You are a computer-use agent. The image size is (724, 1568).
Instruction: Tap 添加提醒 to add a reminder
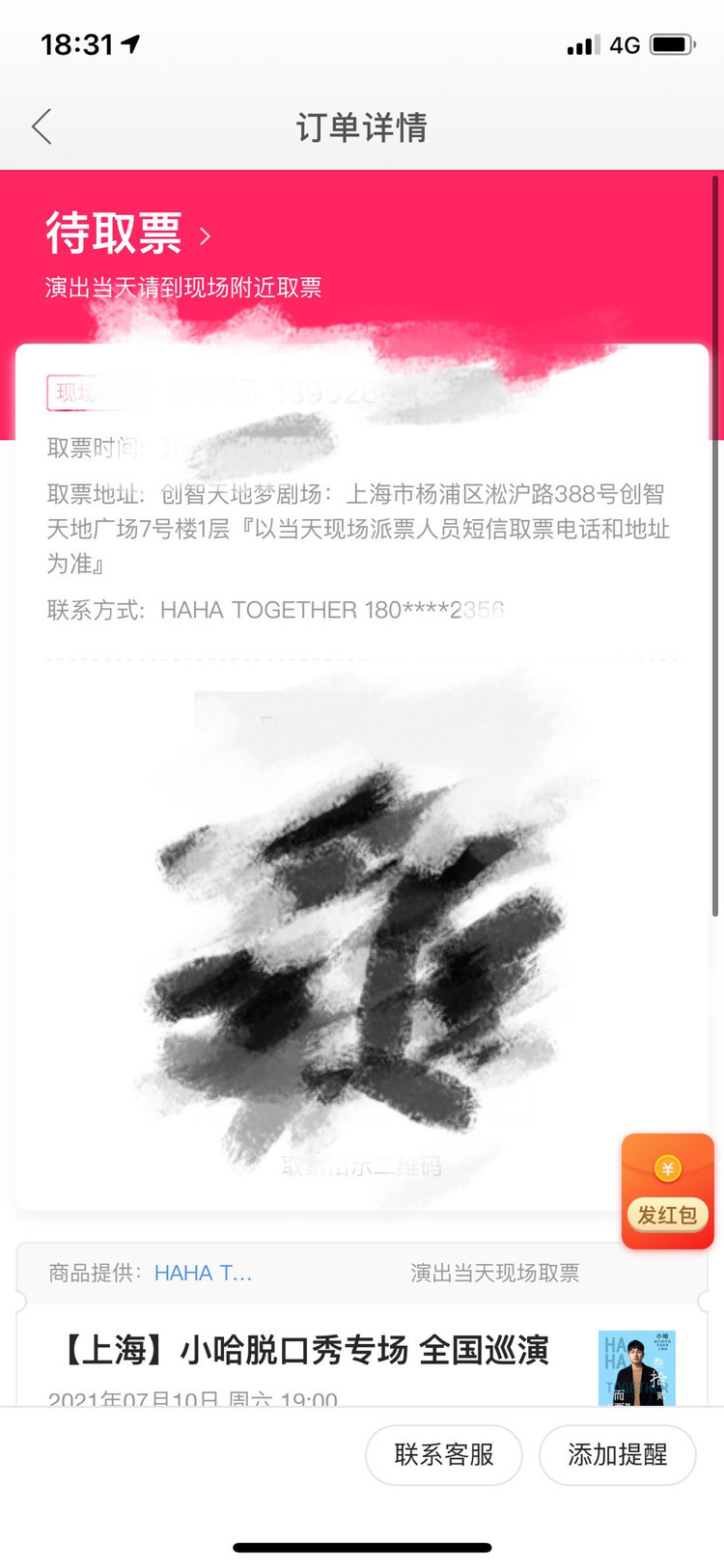617,1454
